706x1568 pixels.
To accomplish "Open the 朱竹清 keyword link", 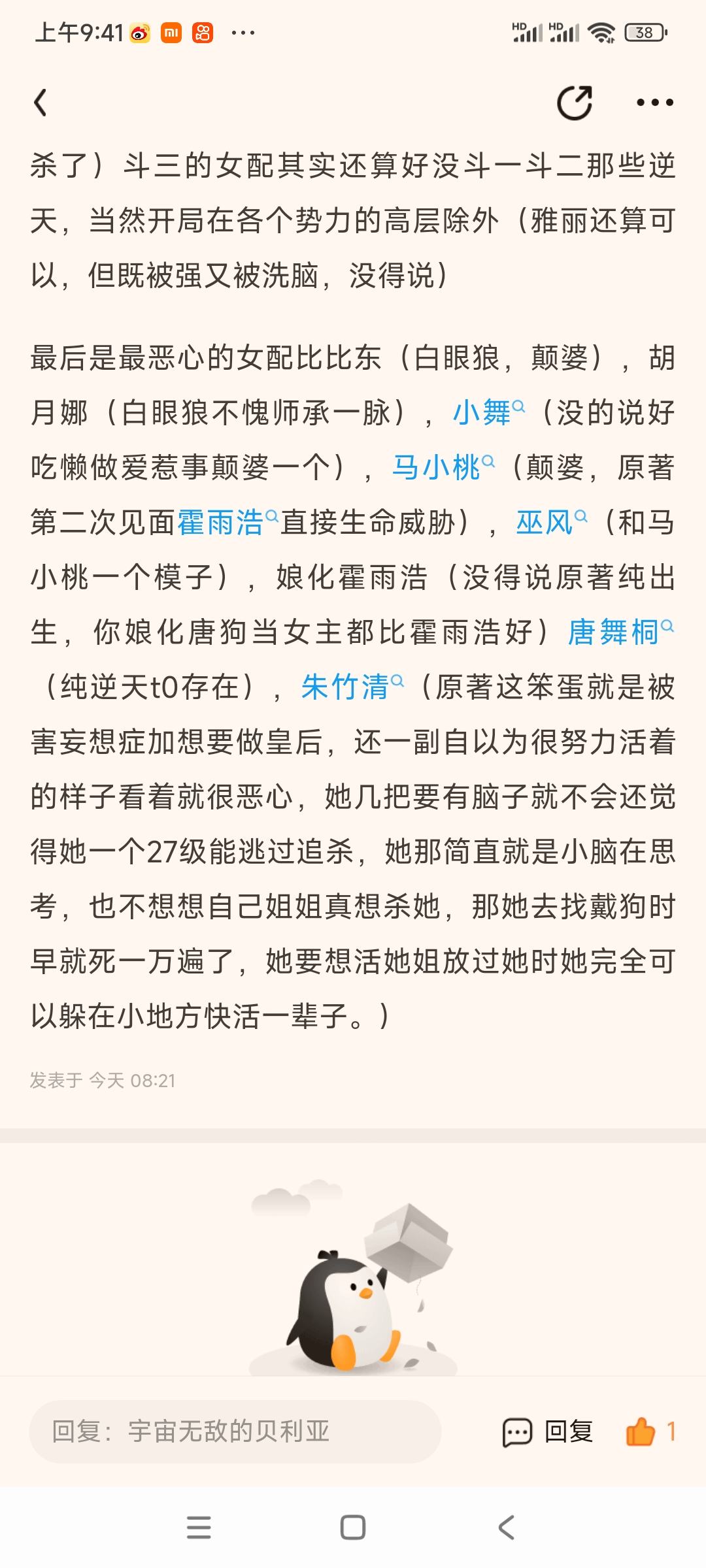I will point(352,687).
